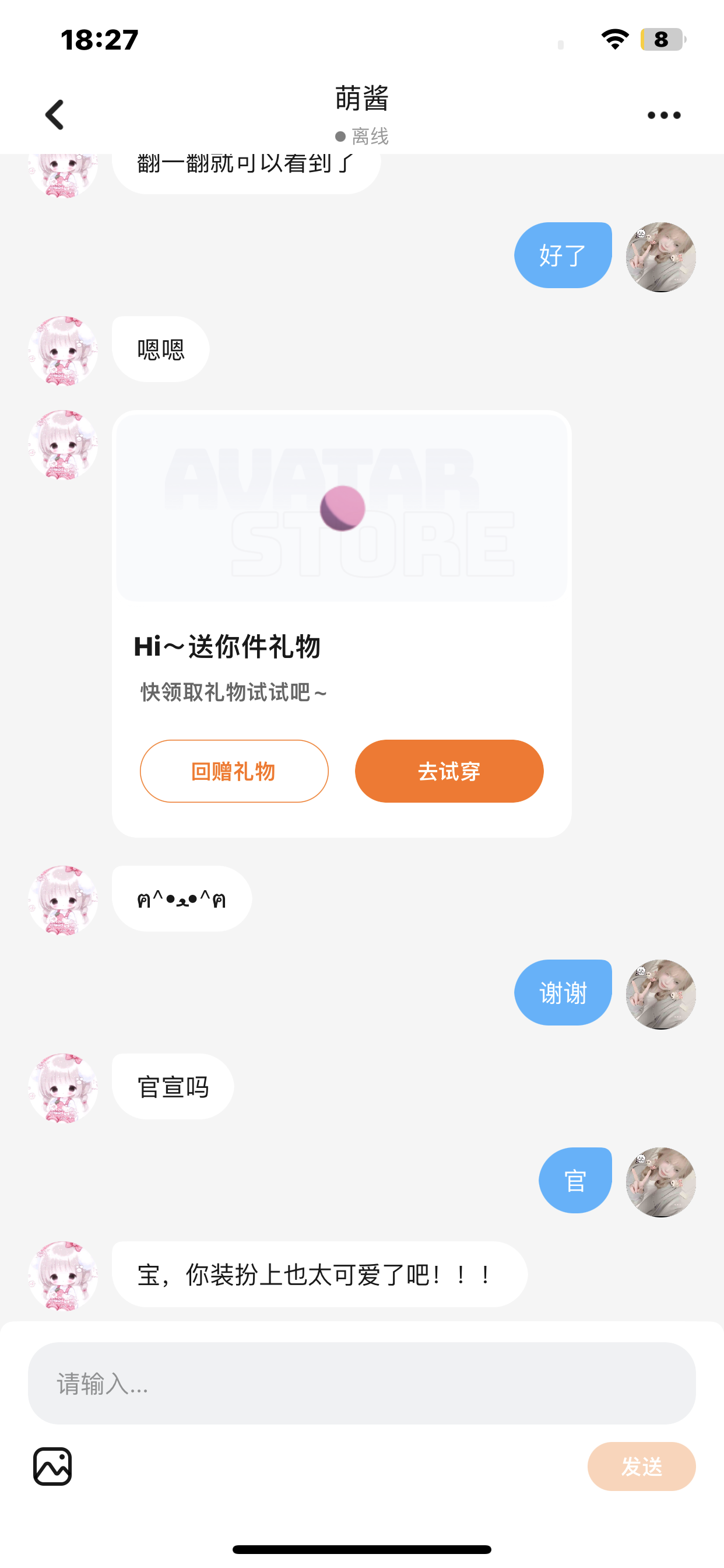Go back using the back arrow

55,115
